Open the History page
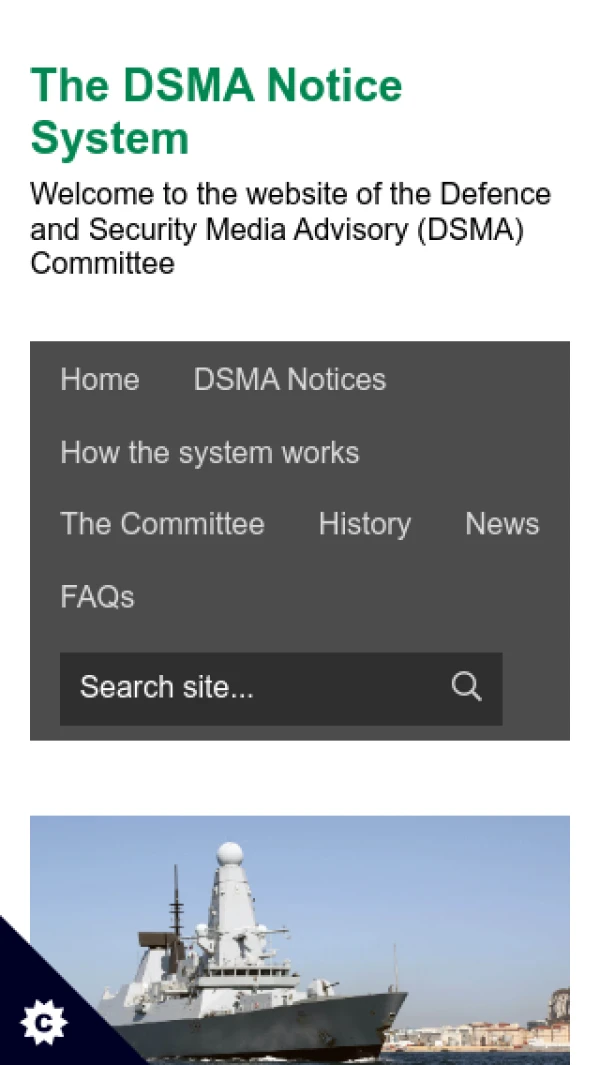 (x=364, y=524)
